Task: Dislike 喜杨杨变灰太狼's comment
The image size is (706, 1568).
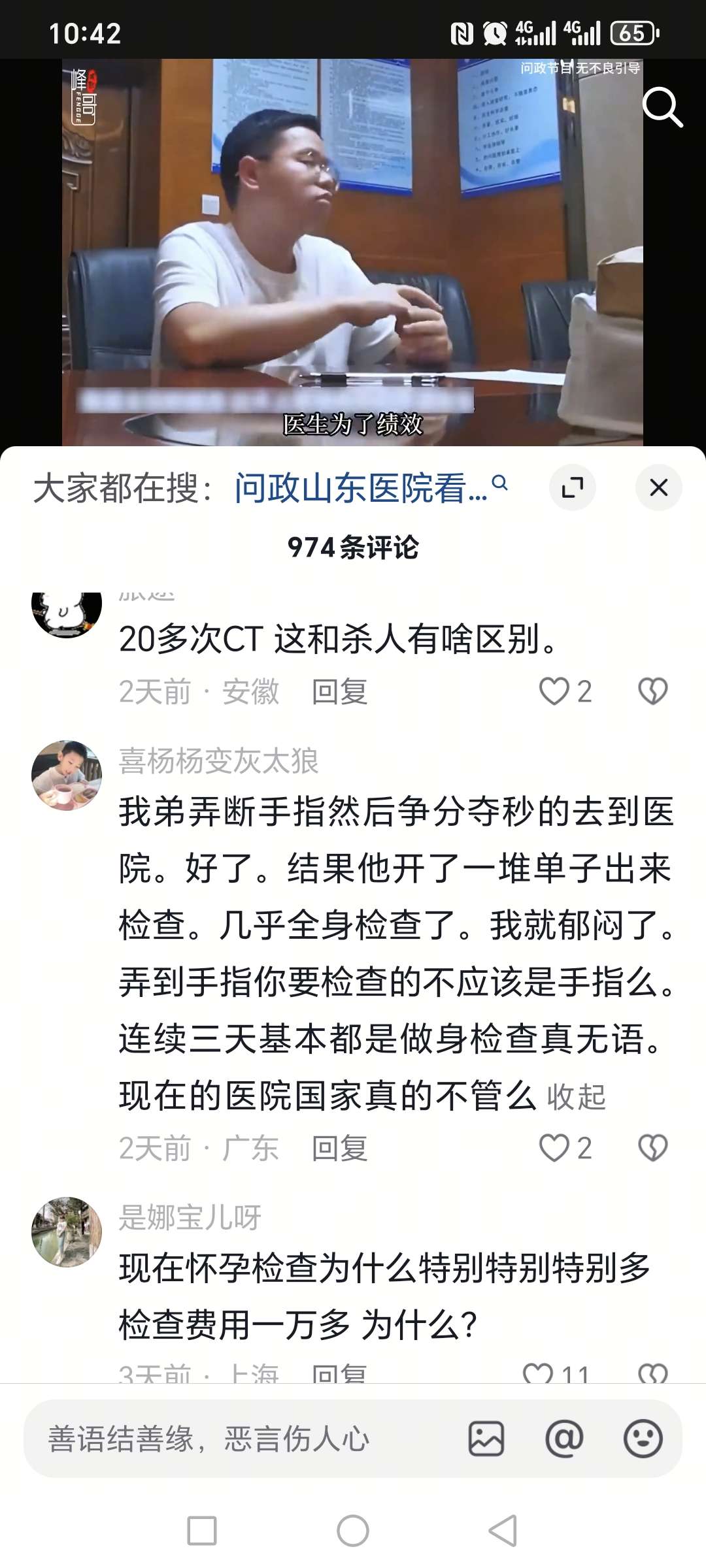Action: point(652,1148)
